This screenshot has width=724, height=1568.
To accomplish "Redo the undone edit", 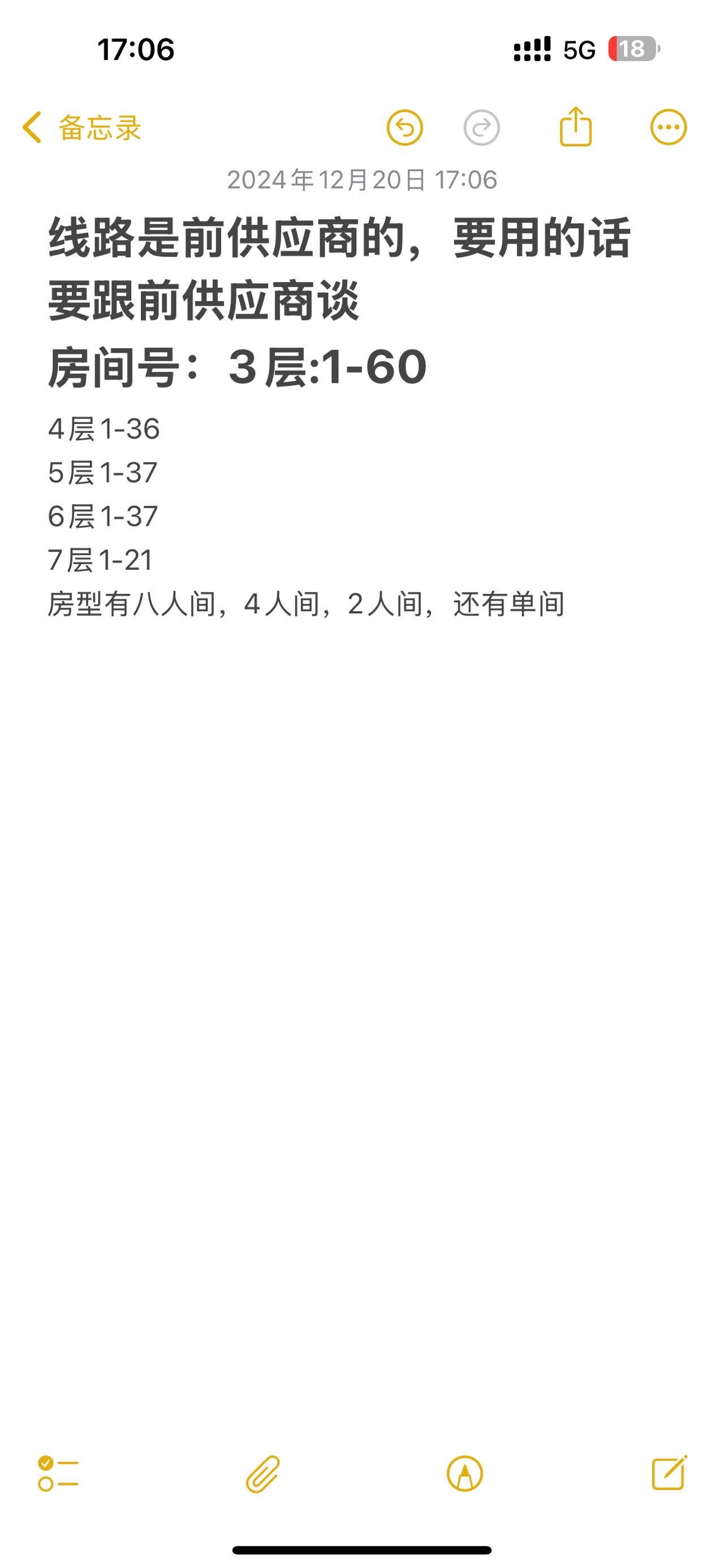I will [481, 128].
